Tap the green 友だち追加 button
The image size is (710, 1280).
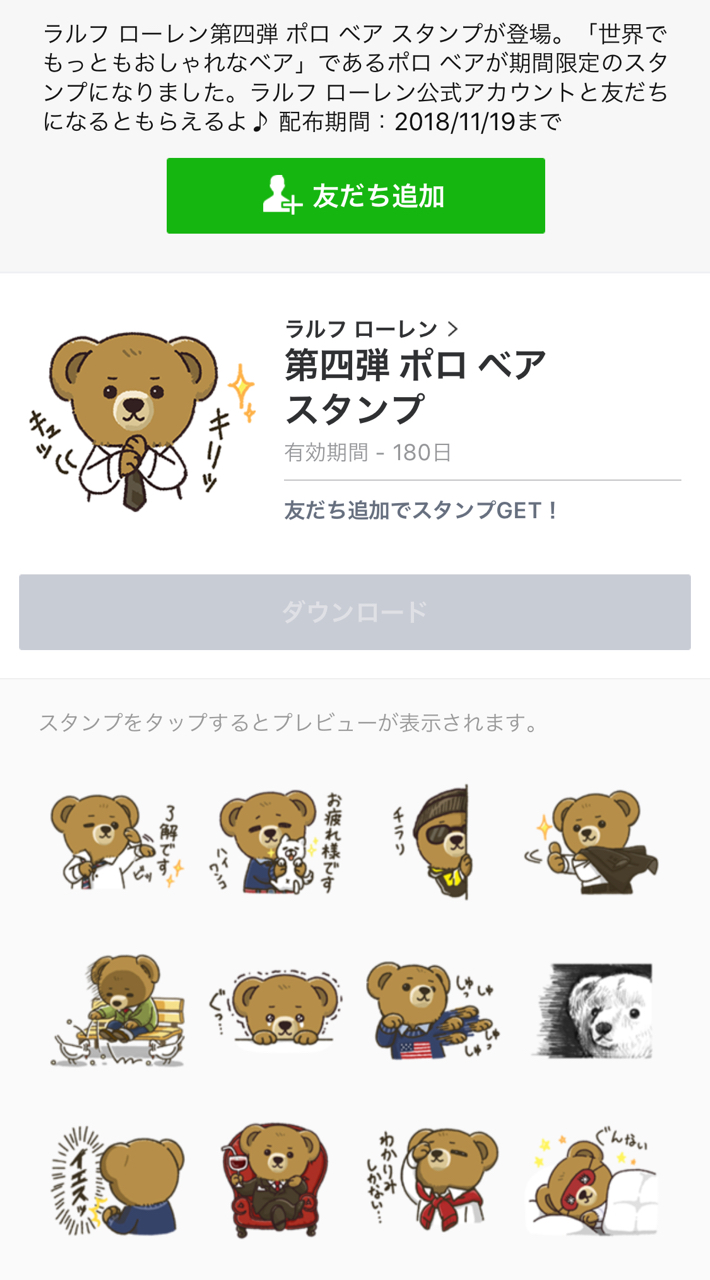click(x=355, y=196)
